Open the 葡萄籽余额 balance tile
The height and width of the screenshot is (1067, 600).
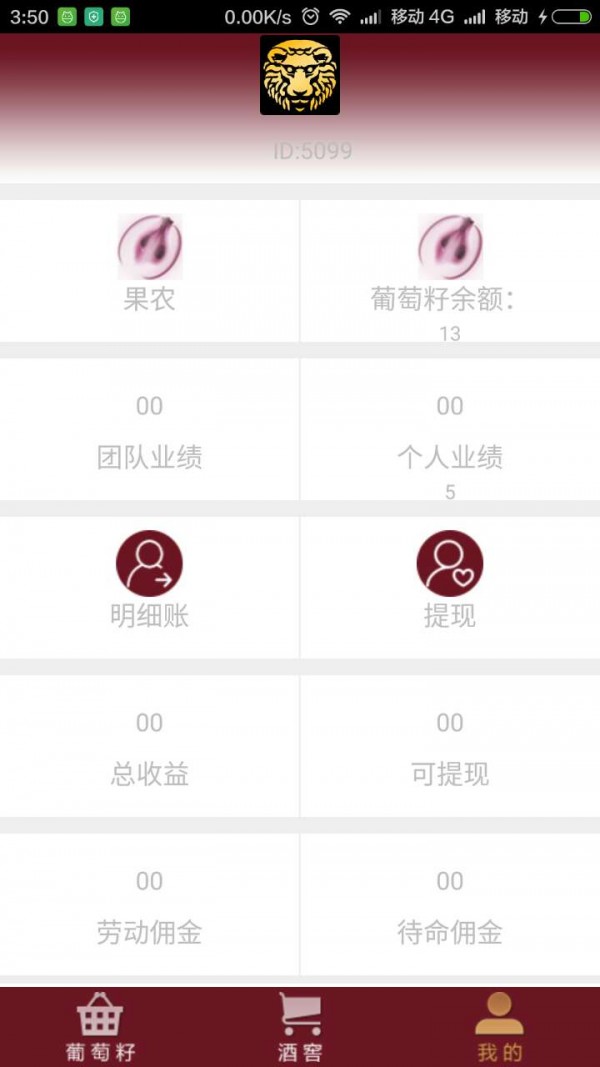point(450,271)
